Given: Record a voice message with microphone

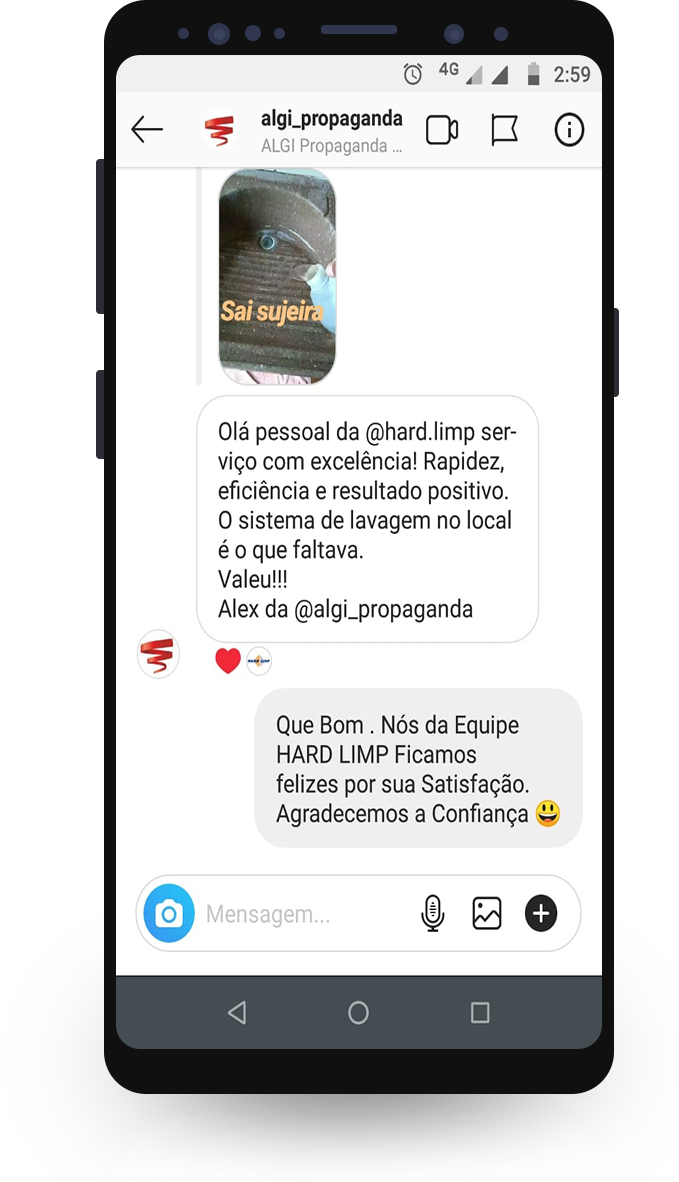Looking at the screenshot, I should tap(432, 914).
